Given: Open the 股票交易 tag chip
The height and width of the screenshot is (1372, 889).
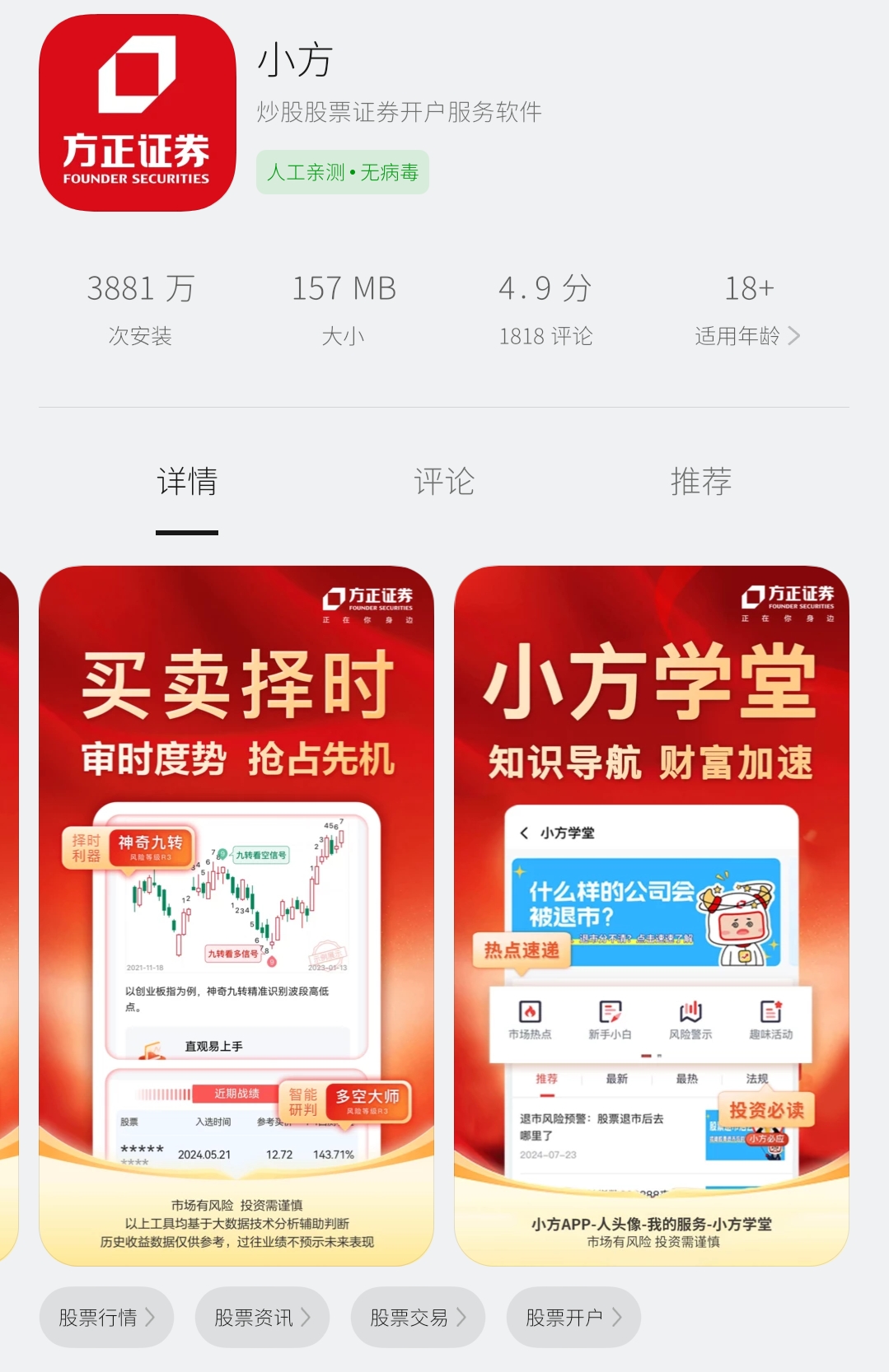Looking at the screenshot, I should pyautogui.click(x=418, y=1317).
